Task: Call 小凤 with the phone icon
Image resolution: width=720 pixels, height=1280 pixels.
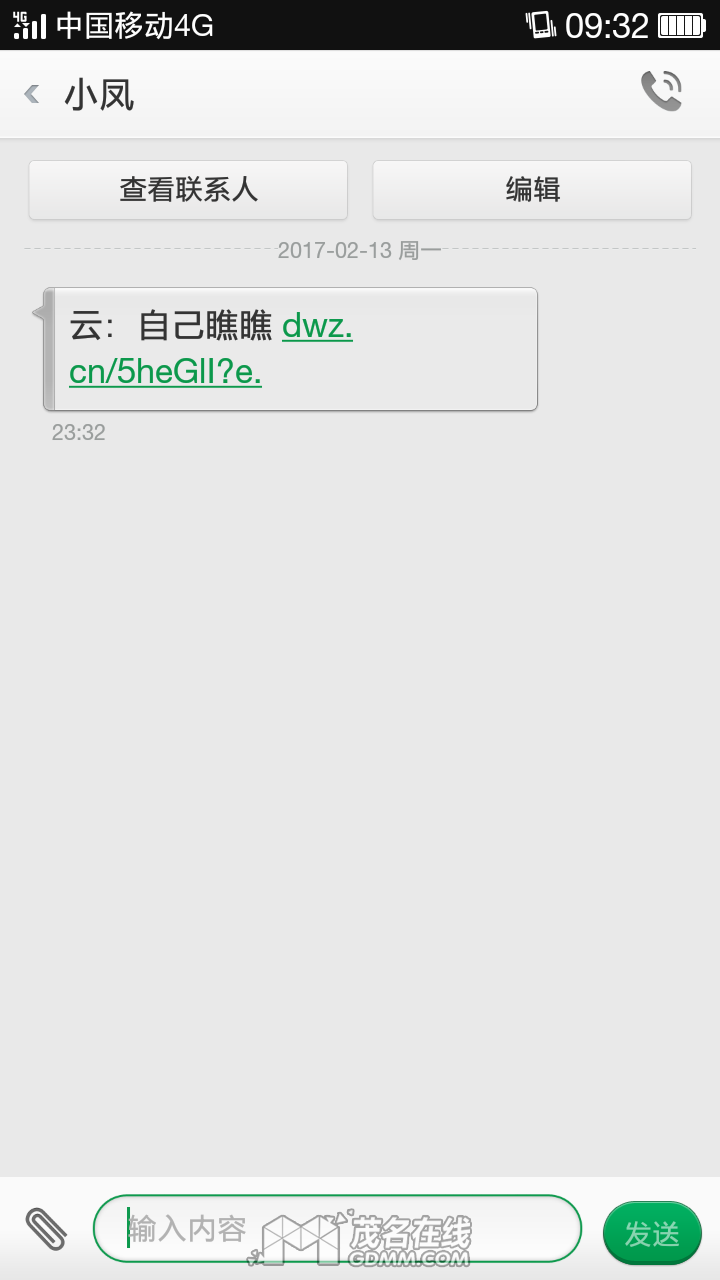Action: (x=661, y=91)
